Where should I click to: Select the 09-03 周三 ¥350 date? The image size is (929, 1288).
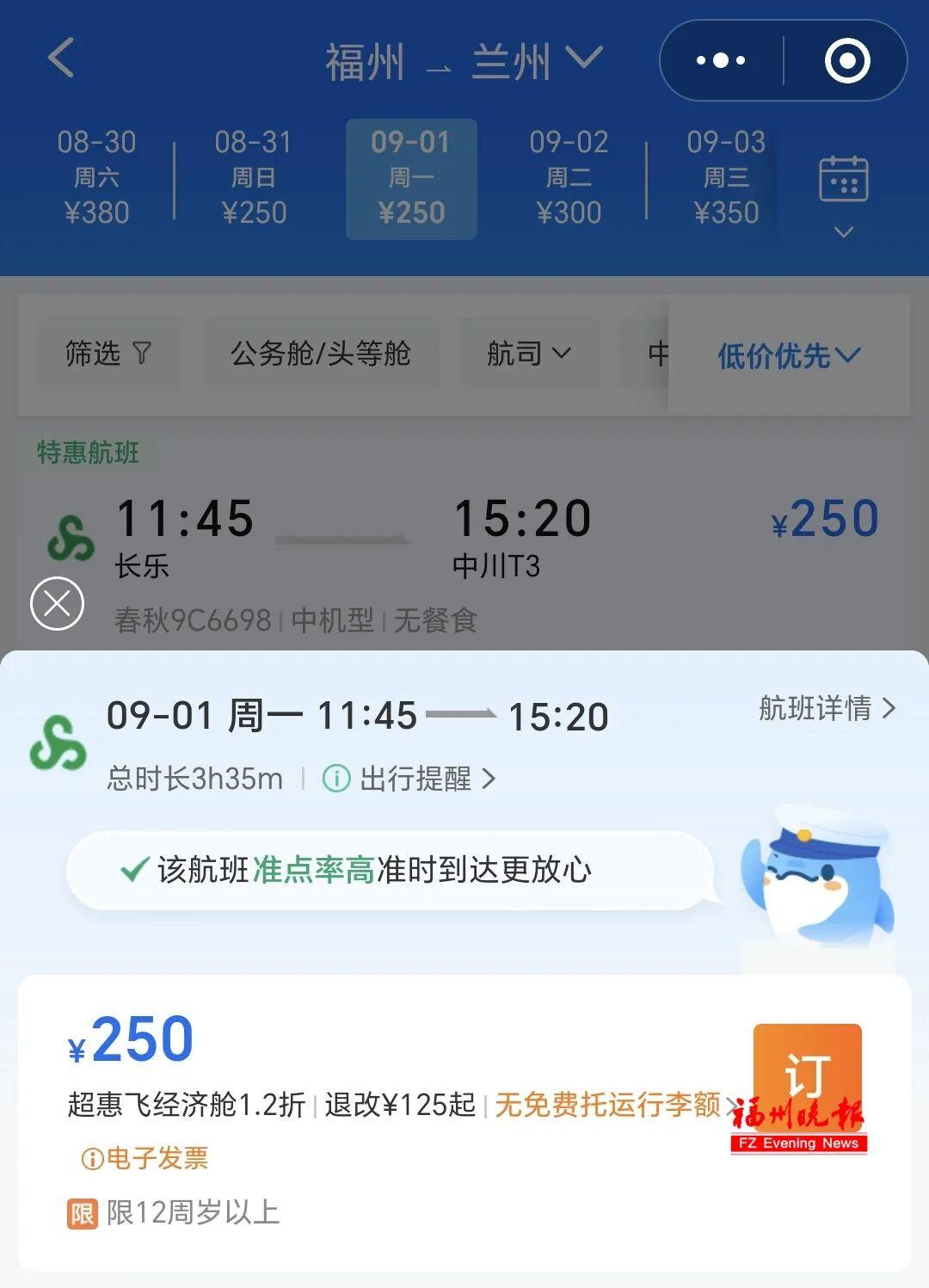[726, 177]
